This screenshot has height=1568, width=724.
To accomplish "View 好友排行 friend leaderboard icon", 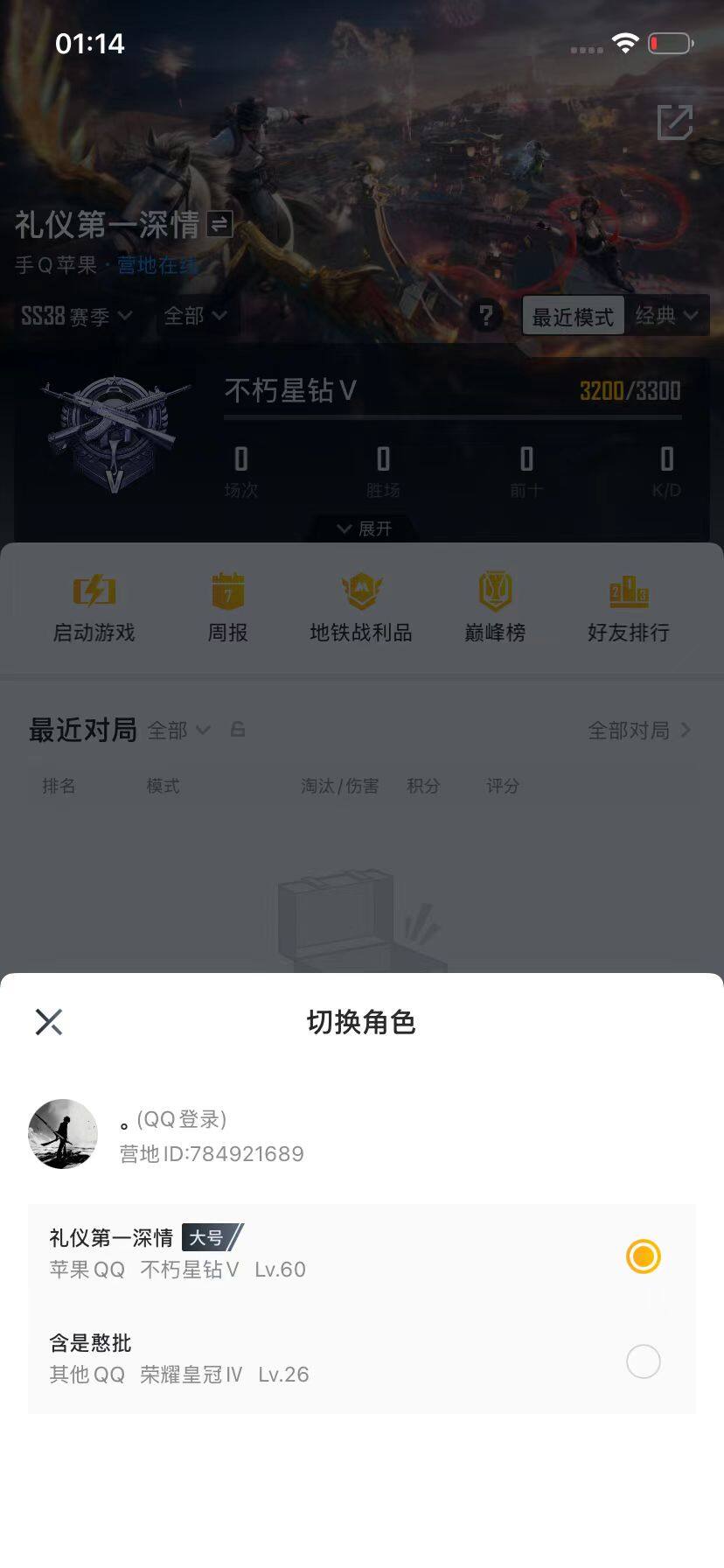I will point(629,605).
